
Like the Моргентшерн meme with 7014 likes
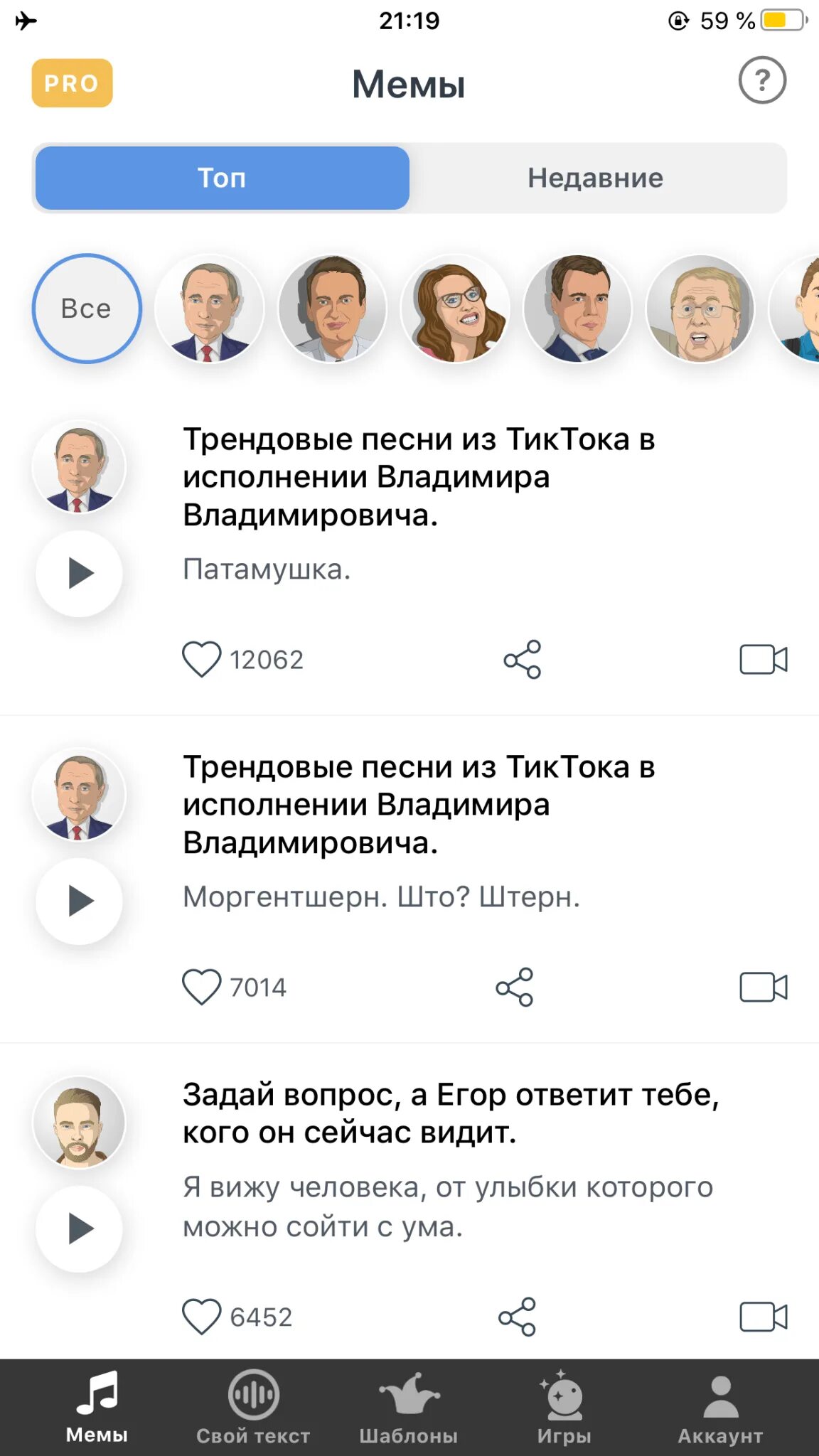click(x=202, y=987)
